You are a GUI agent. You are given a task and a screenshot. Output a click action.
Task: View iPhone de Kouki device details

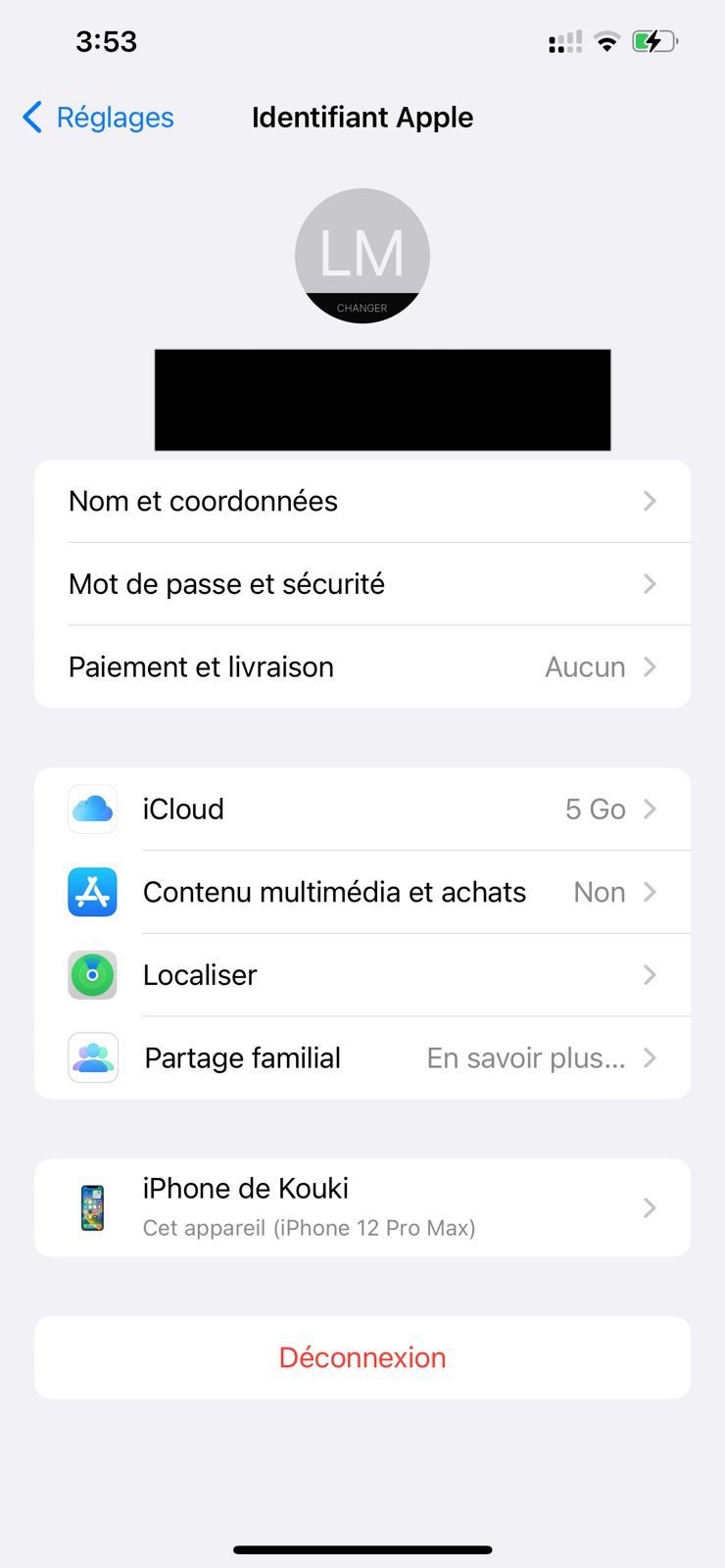tap(362, 1207)
